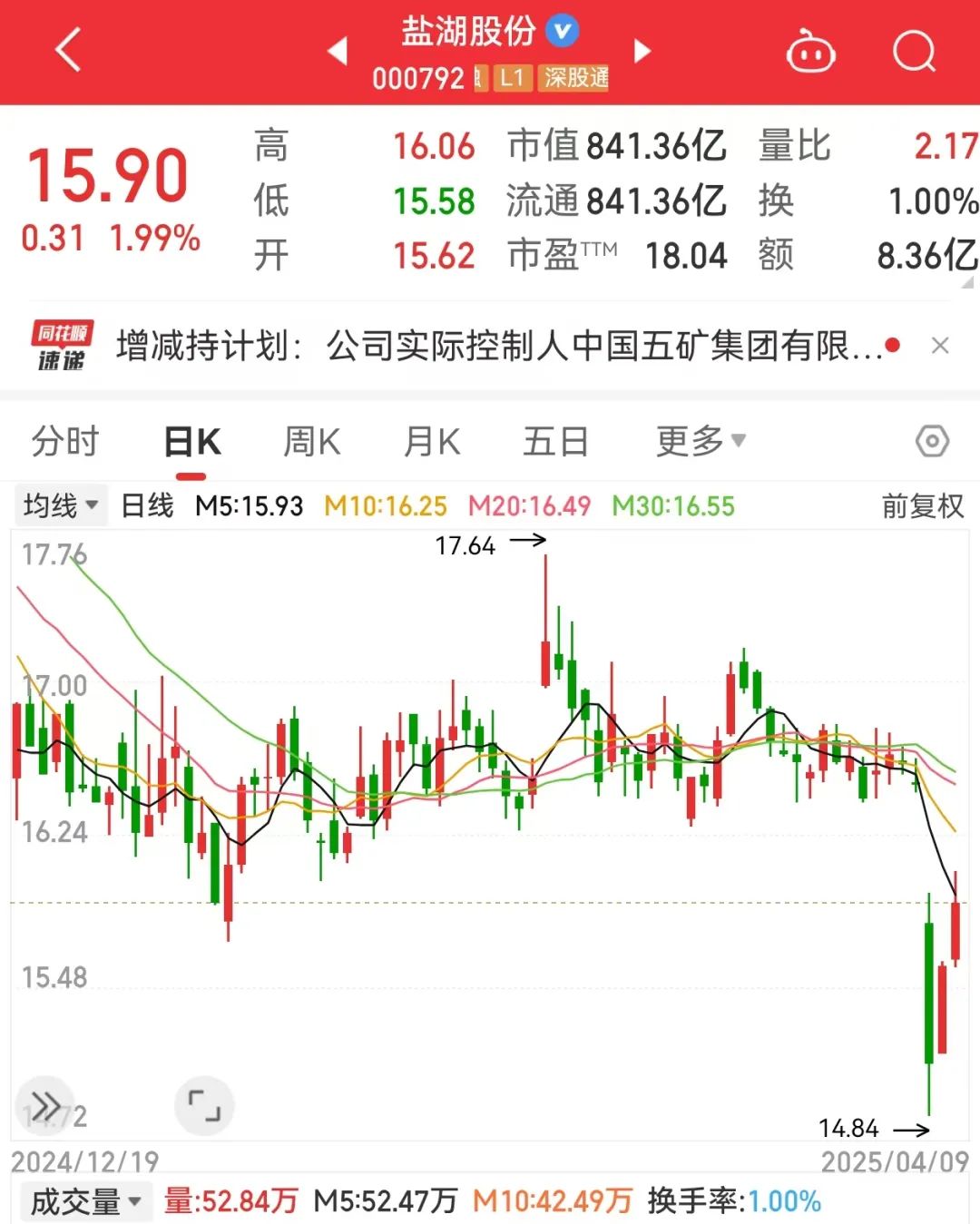Switch to the 五日 chart tab
The image size is (980, 1224).
555,442
